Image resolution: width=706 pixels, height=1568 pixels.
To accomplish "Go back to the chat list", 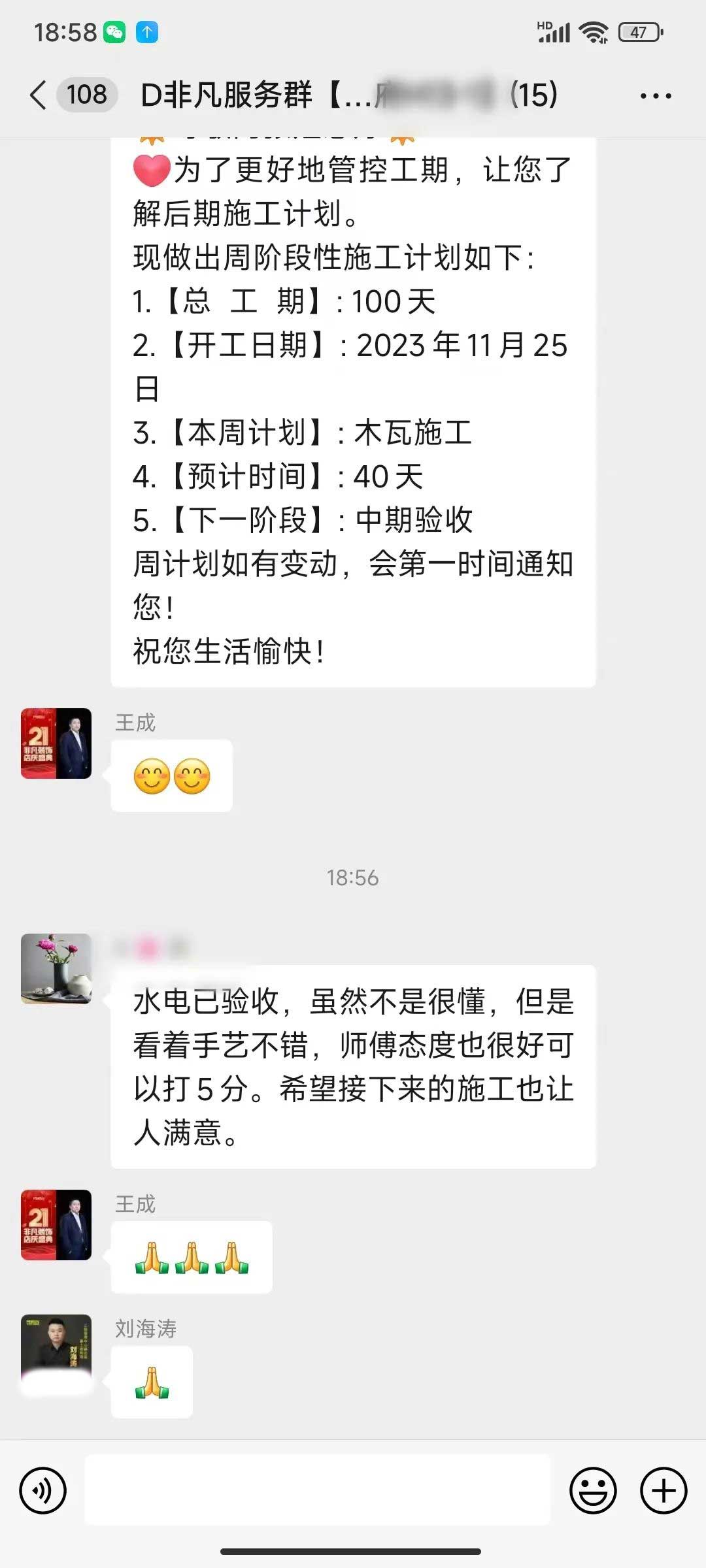I will [x=39, y=95].
